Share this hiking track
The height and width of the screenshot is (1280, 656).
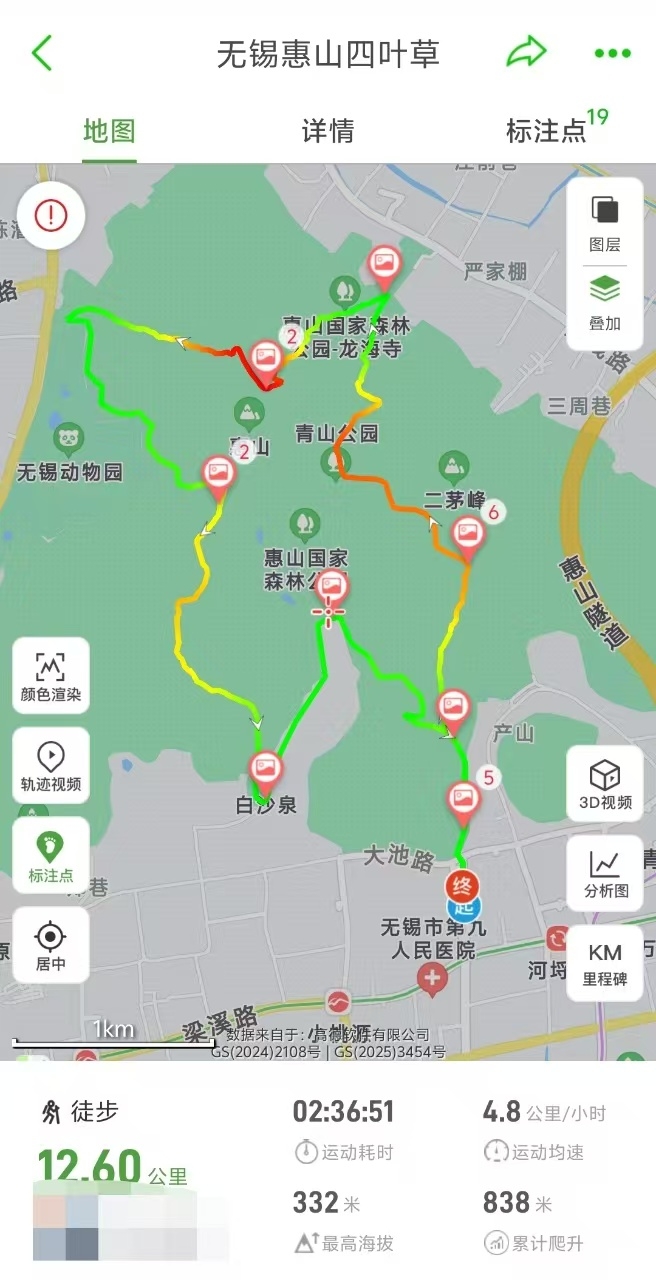(x=526, y=52)
